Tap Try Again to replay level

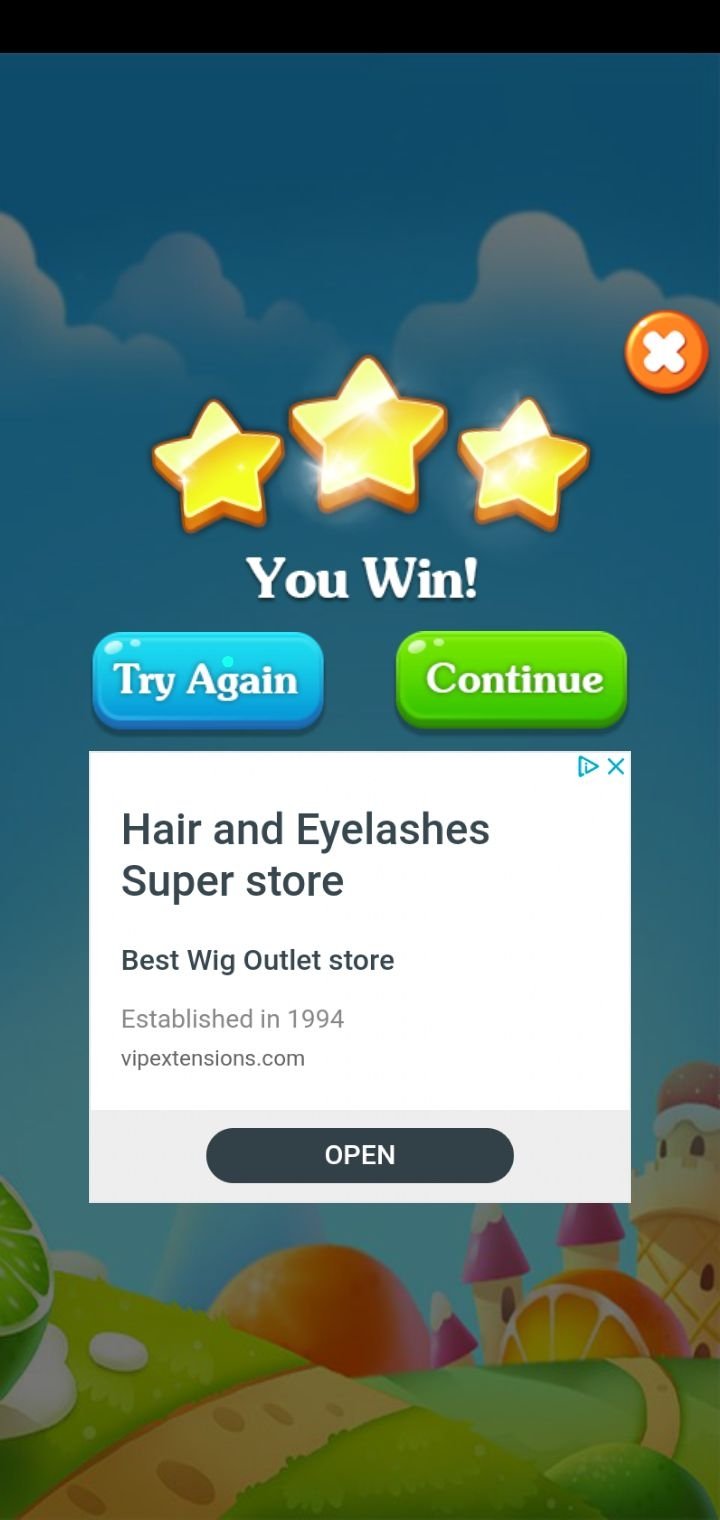(208, 680)
